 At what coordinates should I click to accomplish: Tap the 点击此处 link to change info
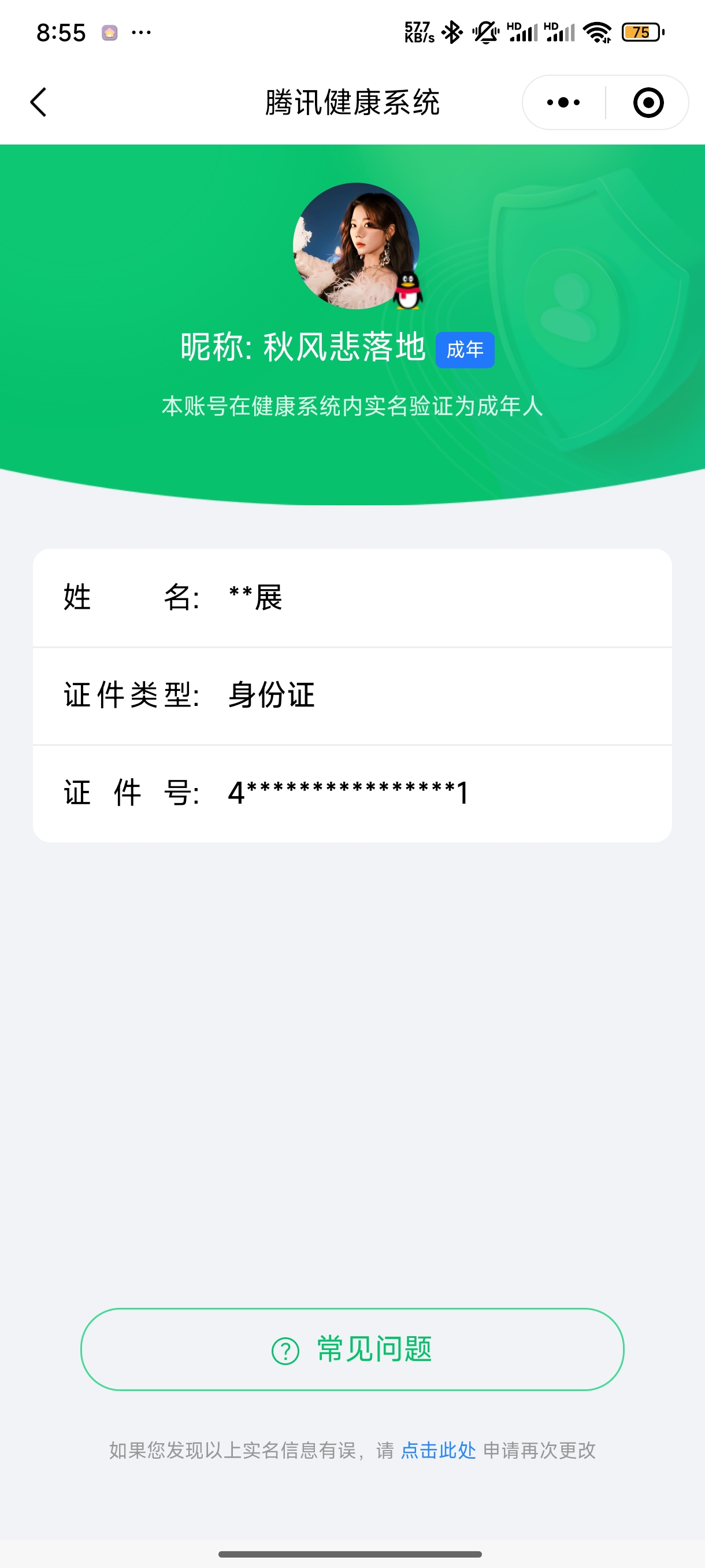click(x=438, y=1451)
